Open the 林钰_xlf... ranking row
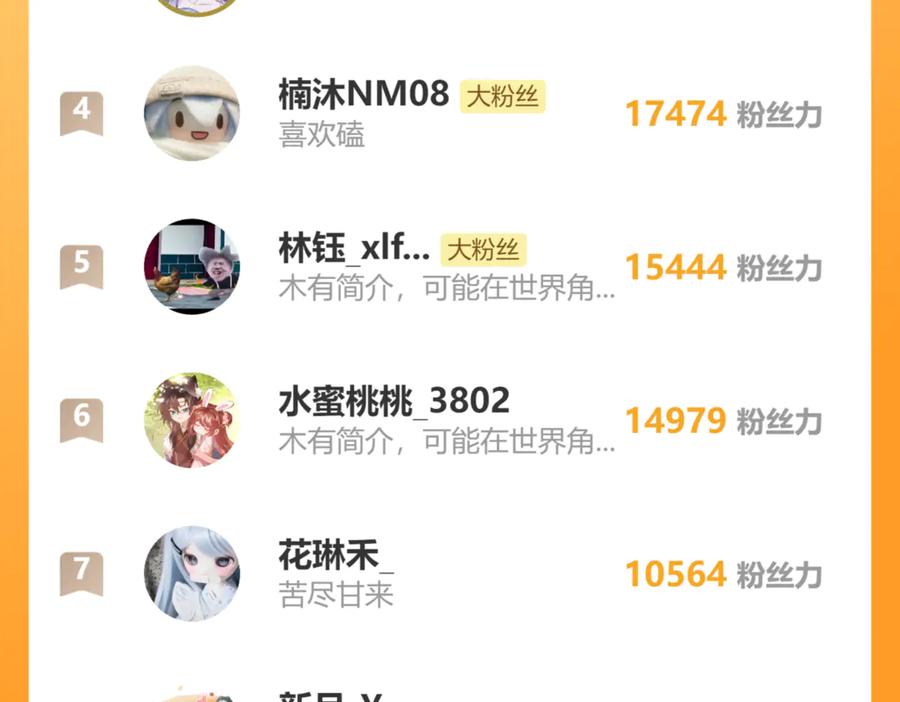 (449, 267)
